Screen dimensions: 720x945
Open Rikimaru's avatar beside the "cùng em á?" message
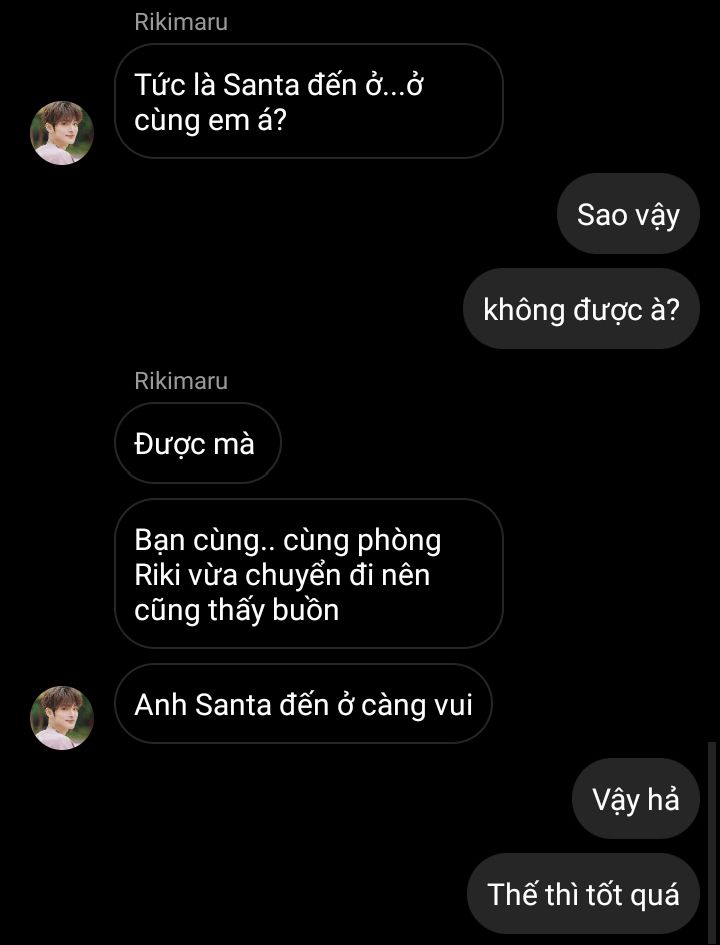click(62, 133)
